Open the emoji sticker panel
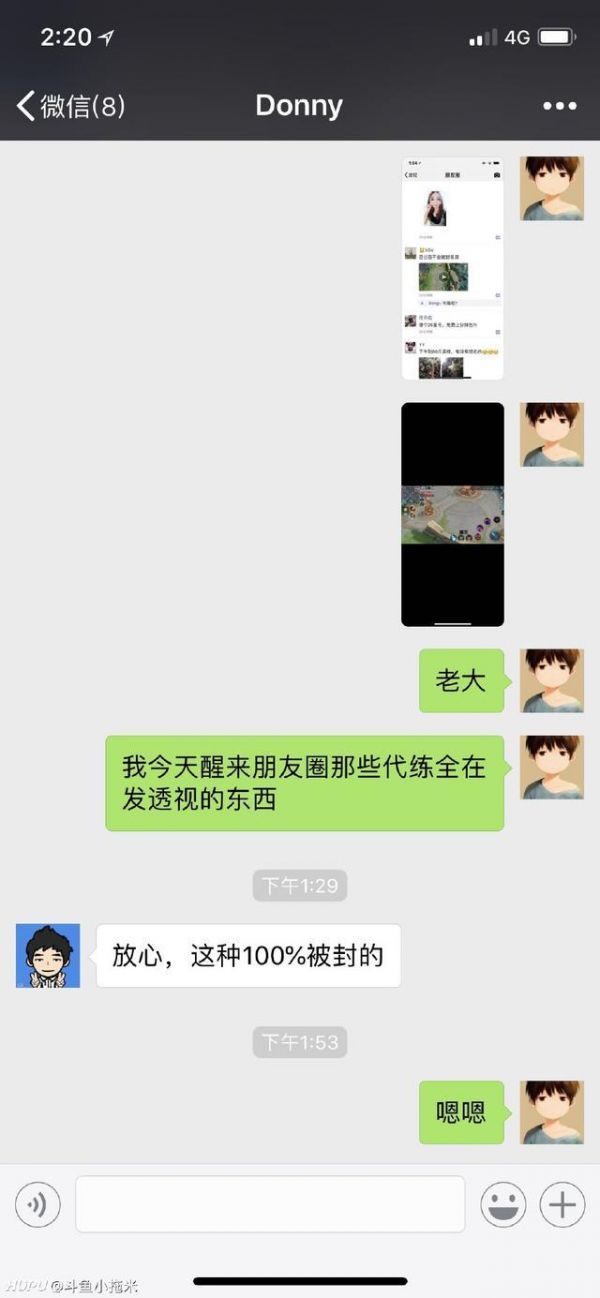 (503, 1204)
